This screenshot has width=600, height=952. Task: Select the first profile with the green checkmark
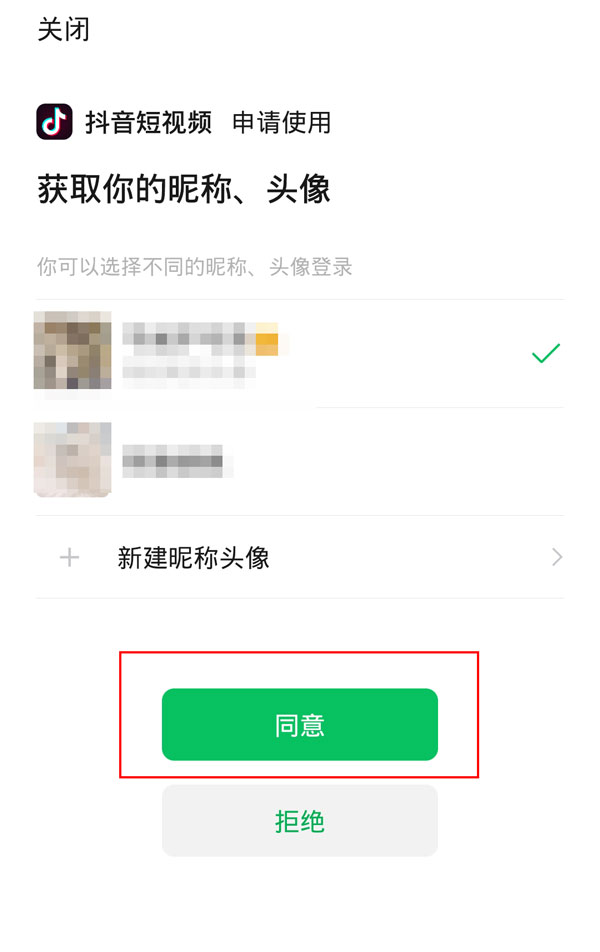coord(300,353)
